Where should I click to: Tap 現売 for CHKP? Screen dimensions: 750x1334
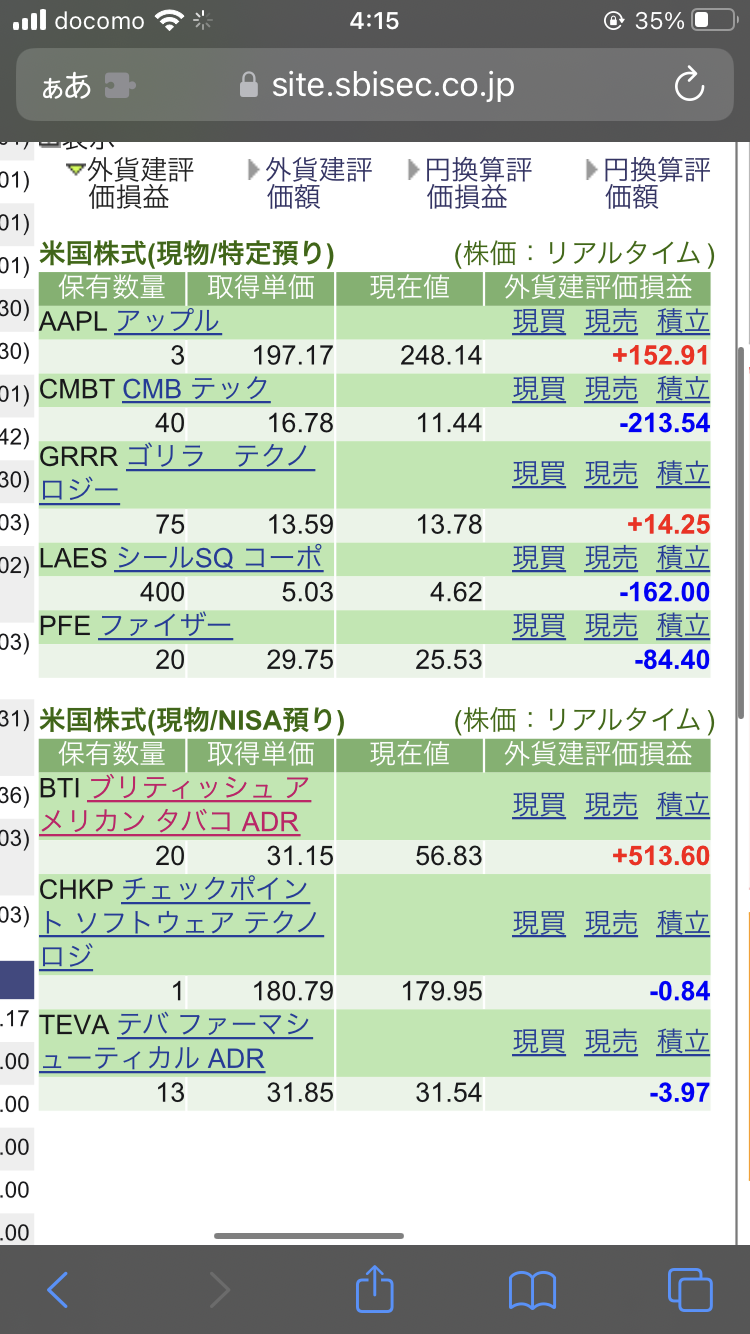coord(611,924)
